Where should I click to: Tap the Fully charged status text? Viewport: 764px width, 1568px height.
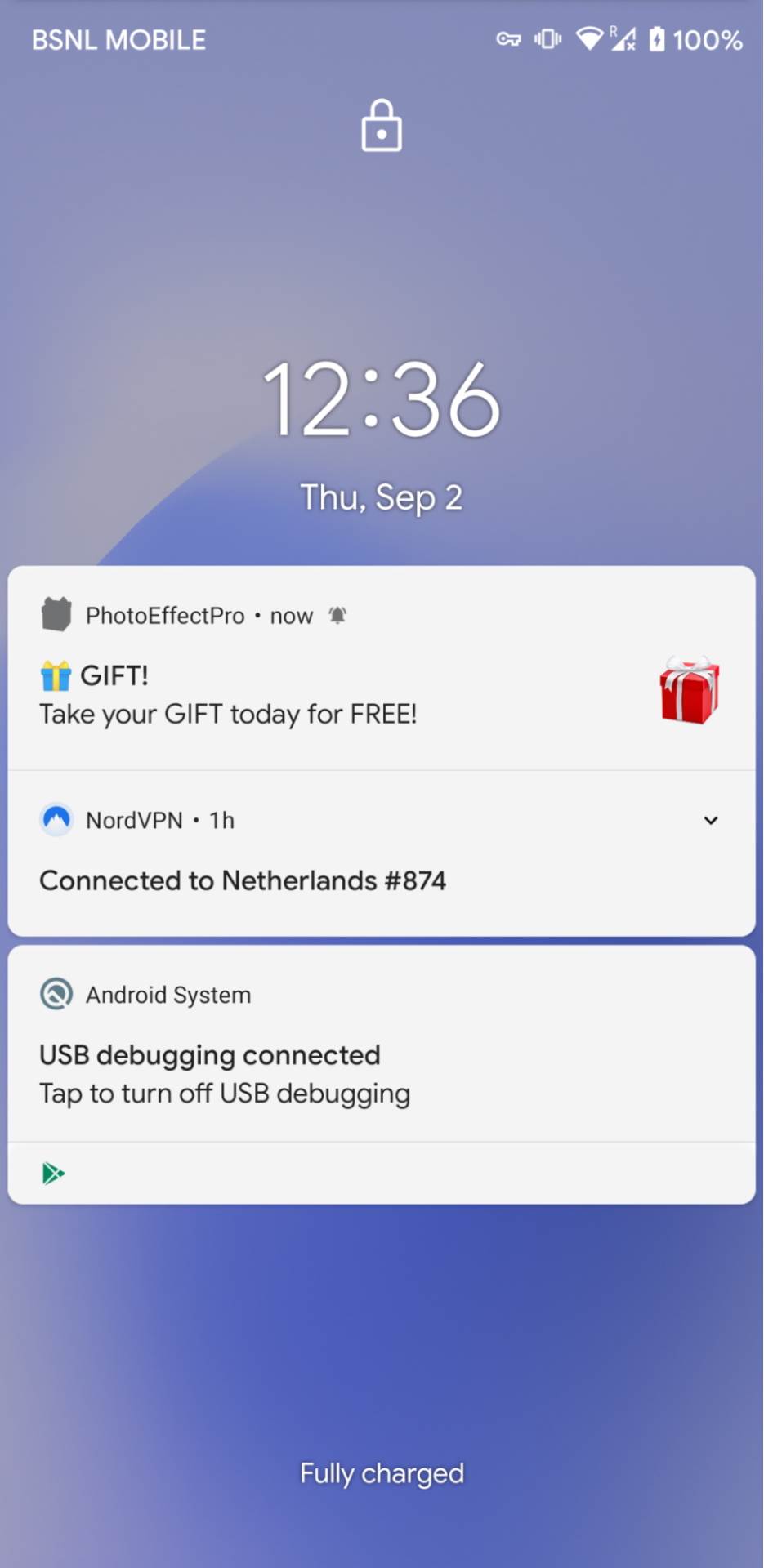point(382,1473)
